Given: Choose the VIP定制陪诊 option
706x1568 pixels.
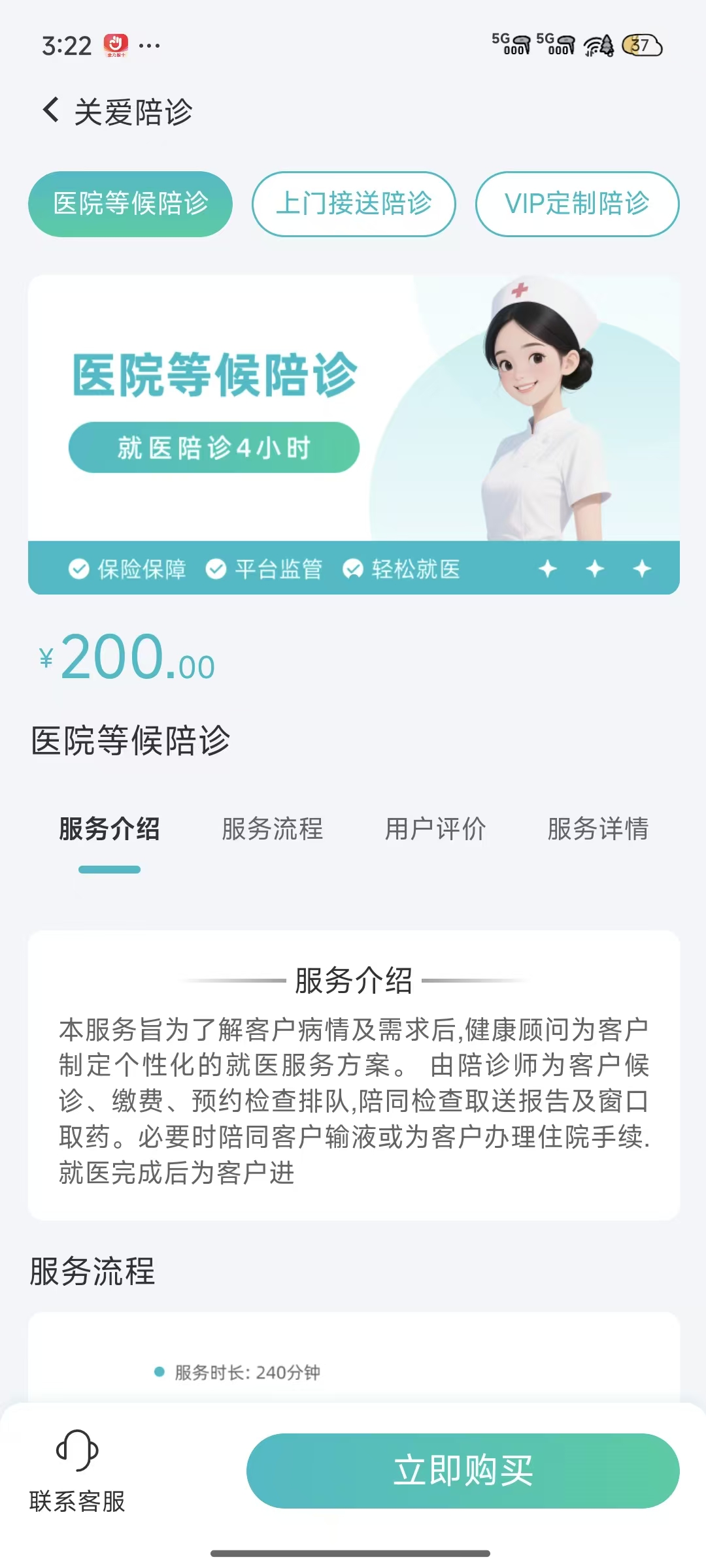Looking at the screenshot, I should click(577, 204).
